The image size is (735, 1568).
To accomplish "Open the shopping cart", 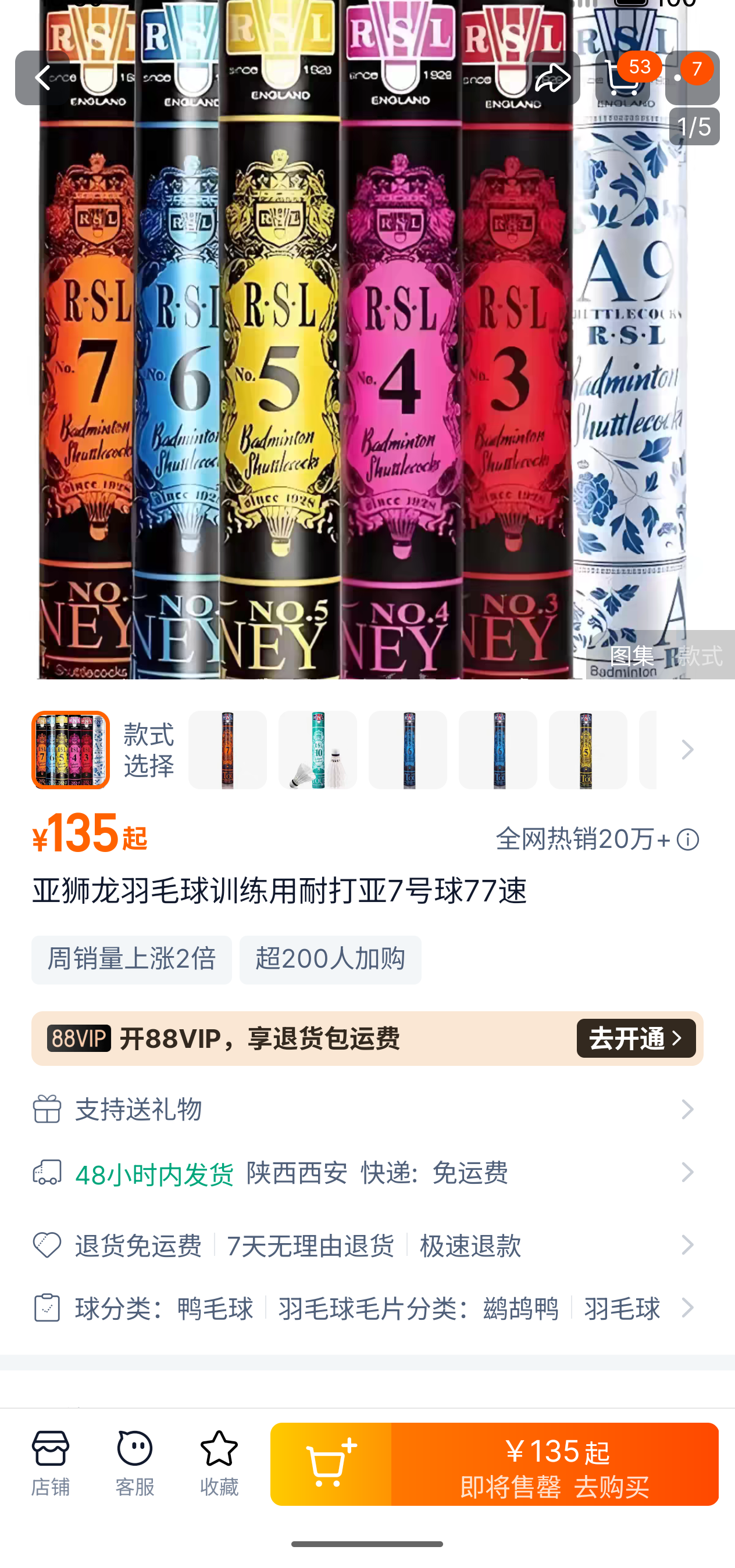I will (623, 77).
